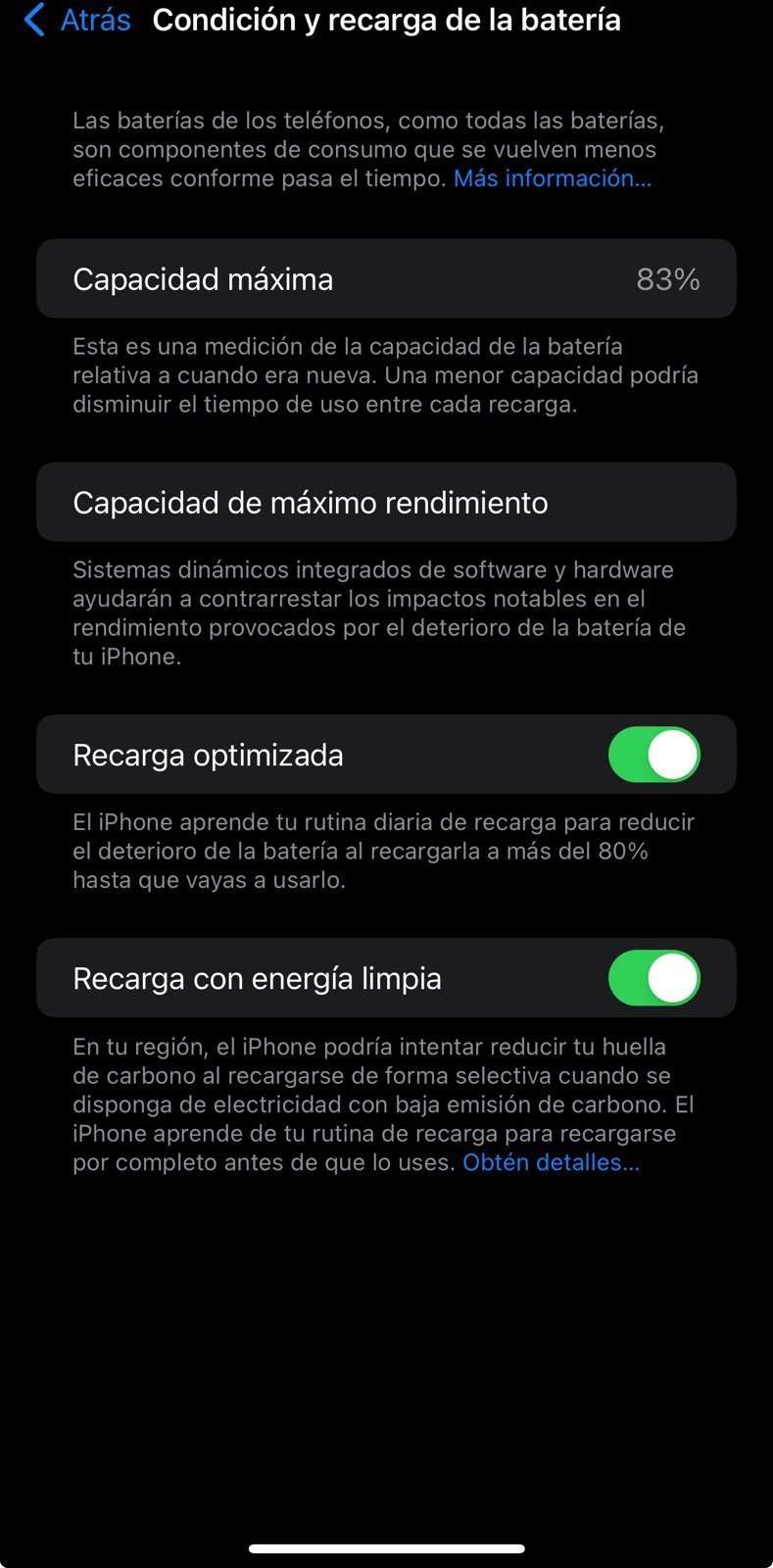773x1568 pixels.
Task: Tap the Capacidad de máximo rendimiento row
Action: [386, 502]
